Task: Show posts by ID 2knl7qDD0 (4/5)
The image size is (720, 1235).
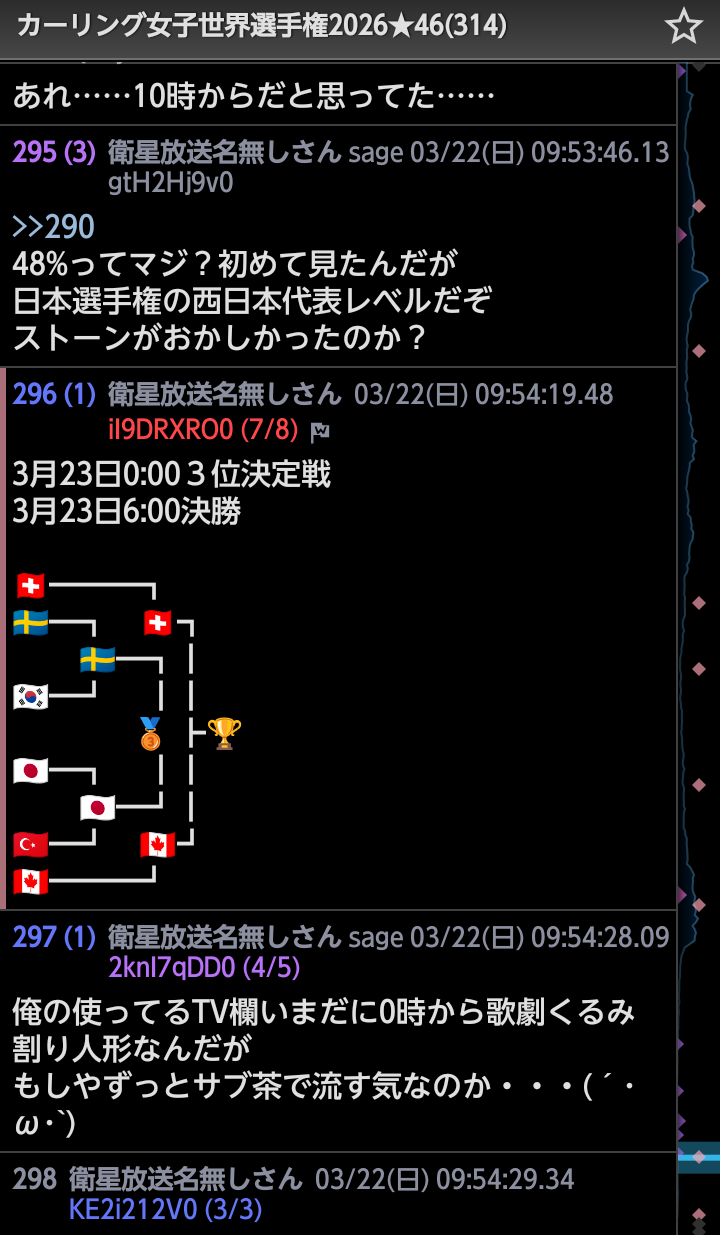Action: click(x=204, y=968)
